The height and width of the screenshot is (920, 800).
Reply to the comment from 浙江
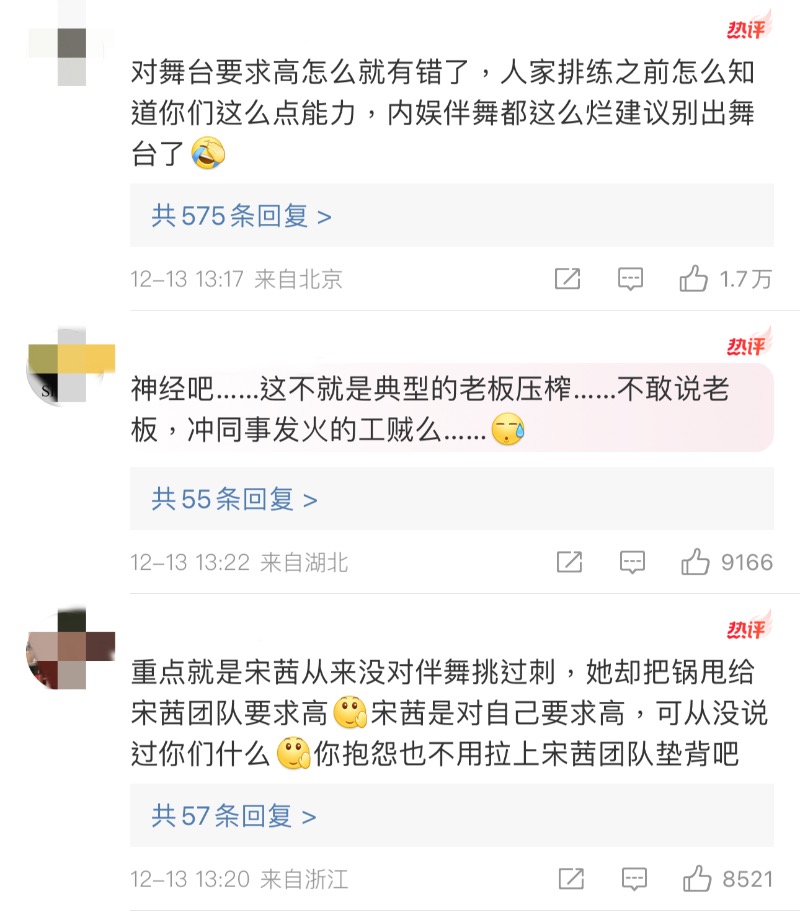pyautogui.click(x=634, y=879)
